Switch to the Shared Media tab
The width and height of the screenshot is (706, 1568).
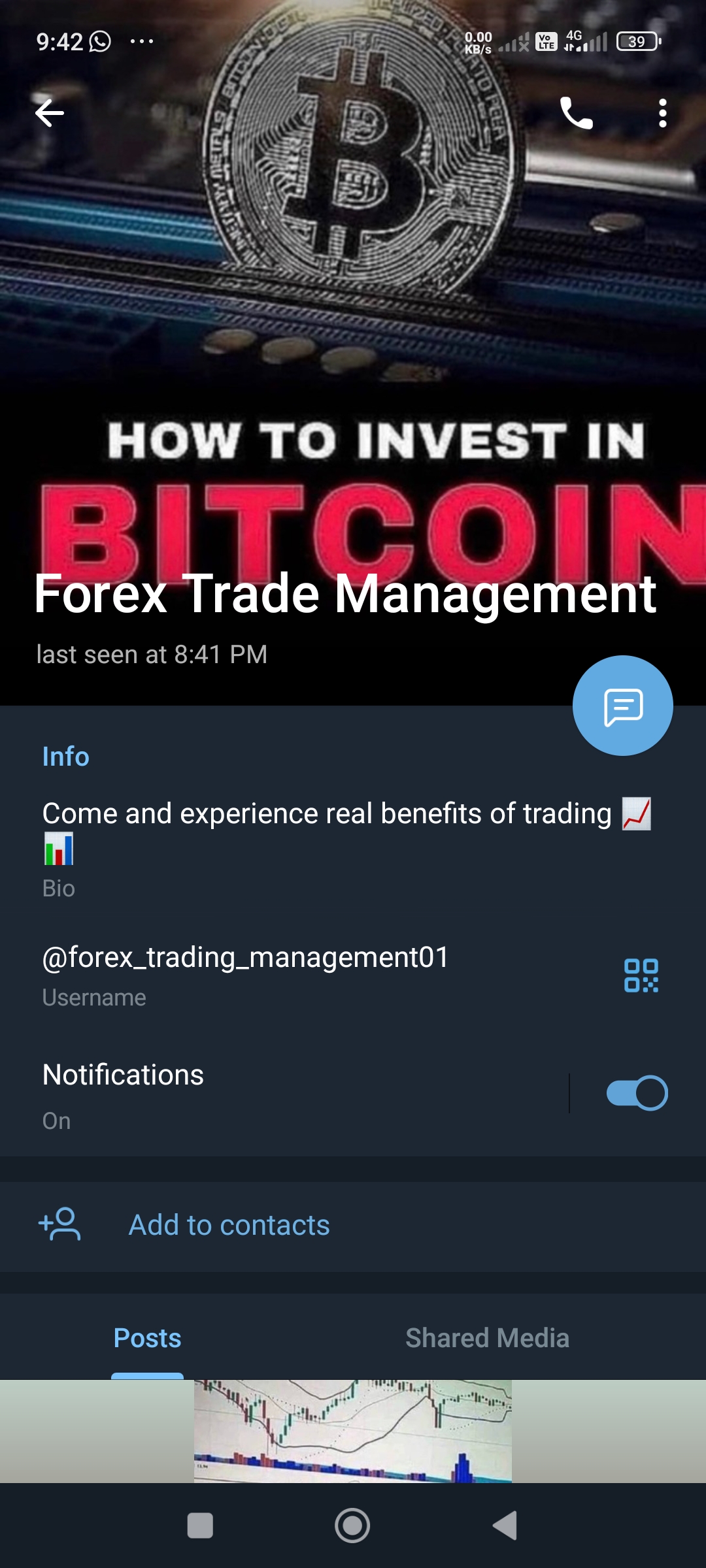pos(487,1338)
